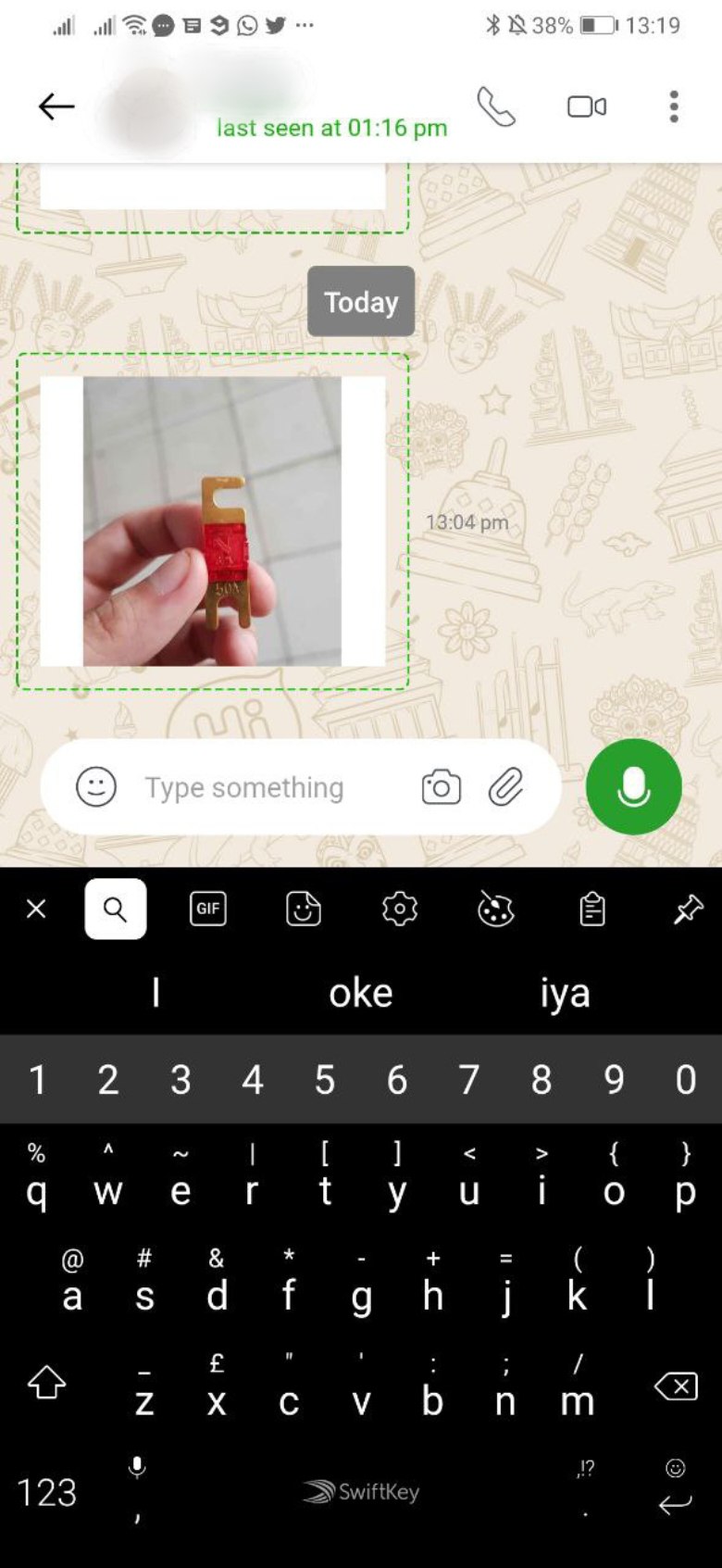Close the SwiftKey toolbar
722x1568 pixels.
point(36,909)
